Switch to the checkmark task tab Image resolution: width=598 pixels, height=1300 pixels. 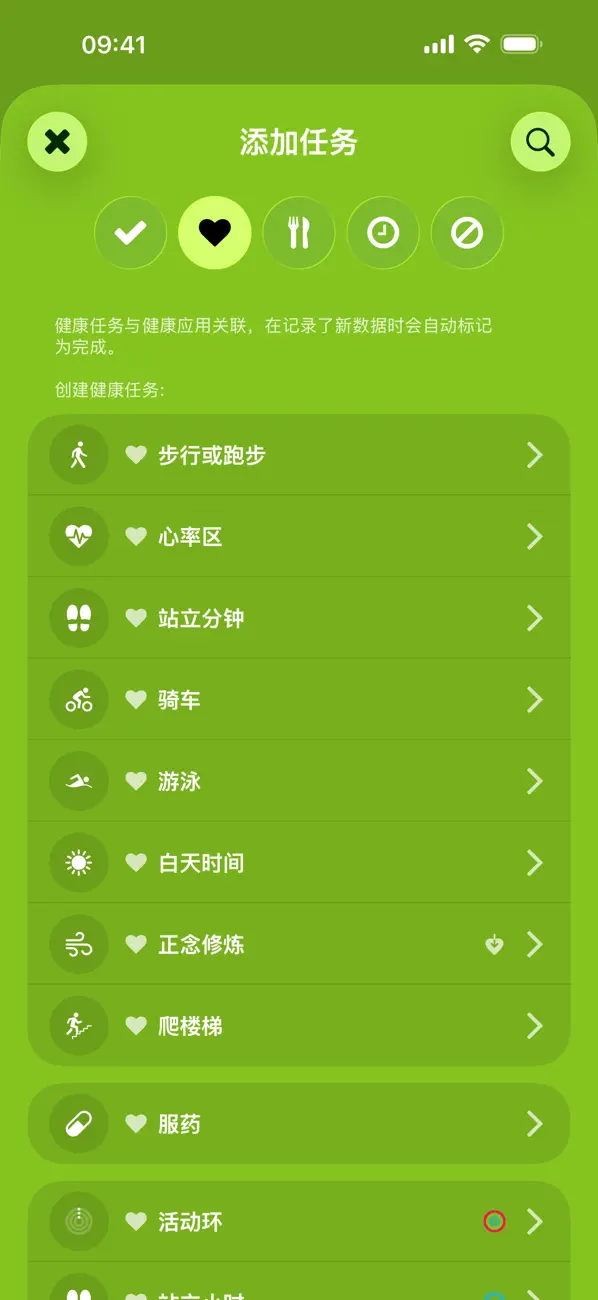click(131, 233)
